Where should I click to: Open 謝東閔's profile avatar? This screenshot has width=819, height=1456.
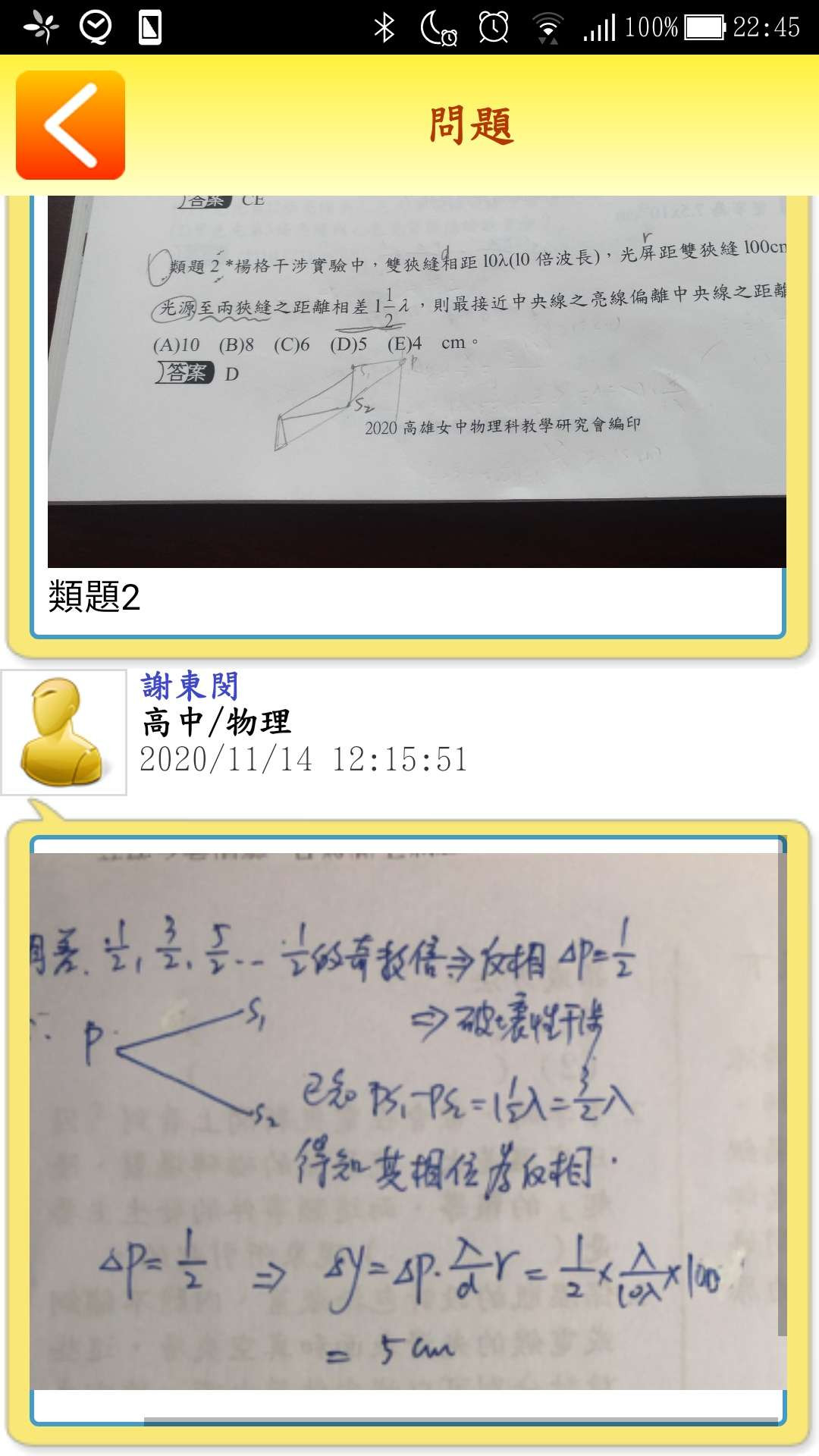(x=64, y=732)
